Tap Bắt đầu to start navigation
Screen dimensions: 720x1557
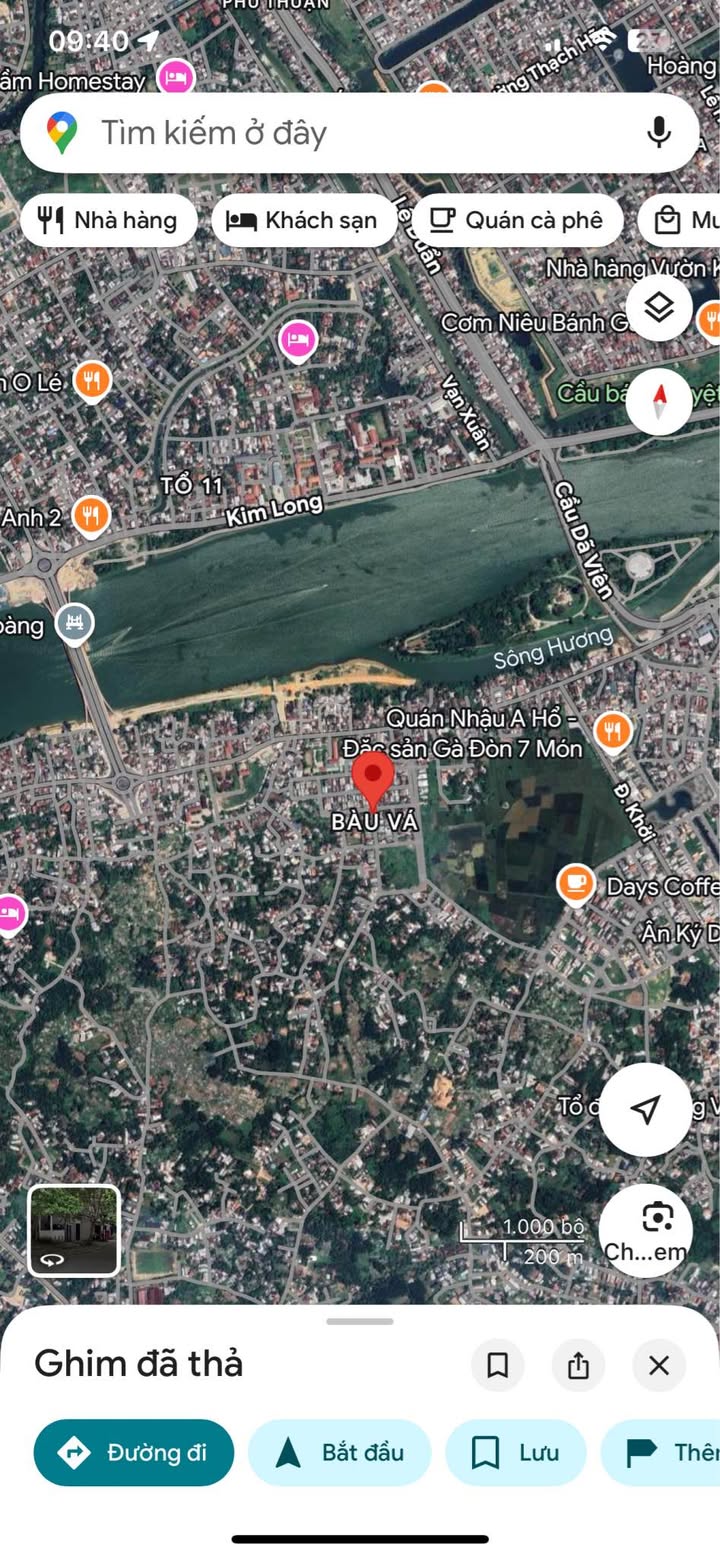click(x=338, y=1452)
